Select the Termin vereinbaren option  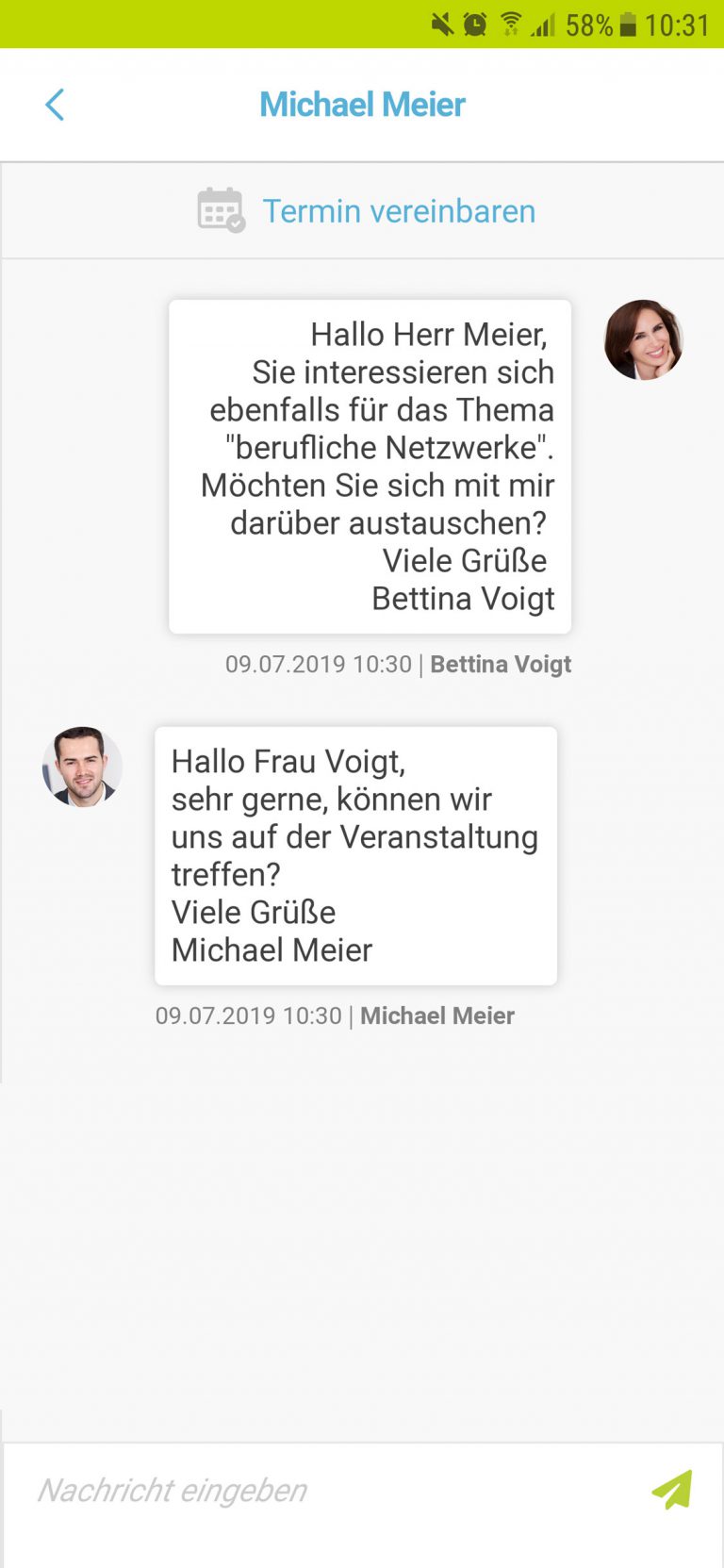399,210
